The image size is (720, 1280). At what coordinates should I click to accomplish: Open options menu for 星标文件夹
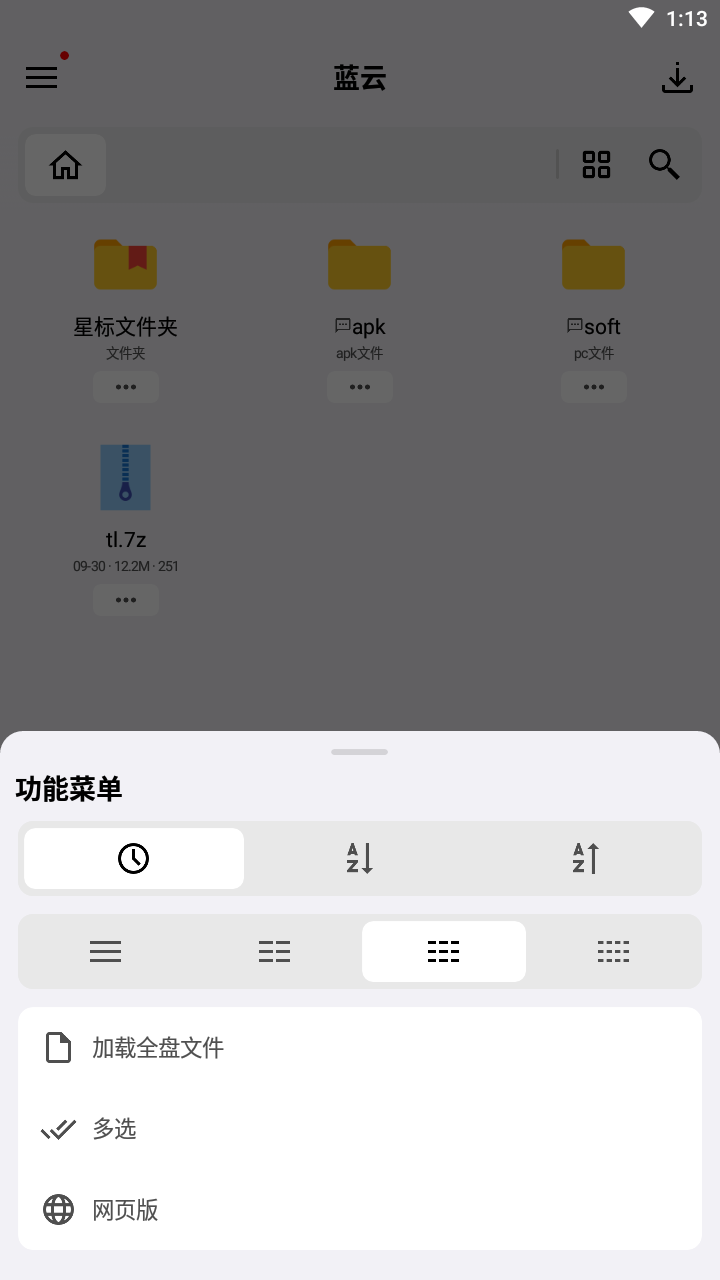[125, 387]
